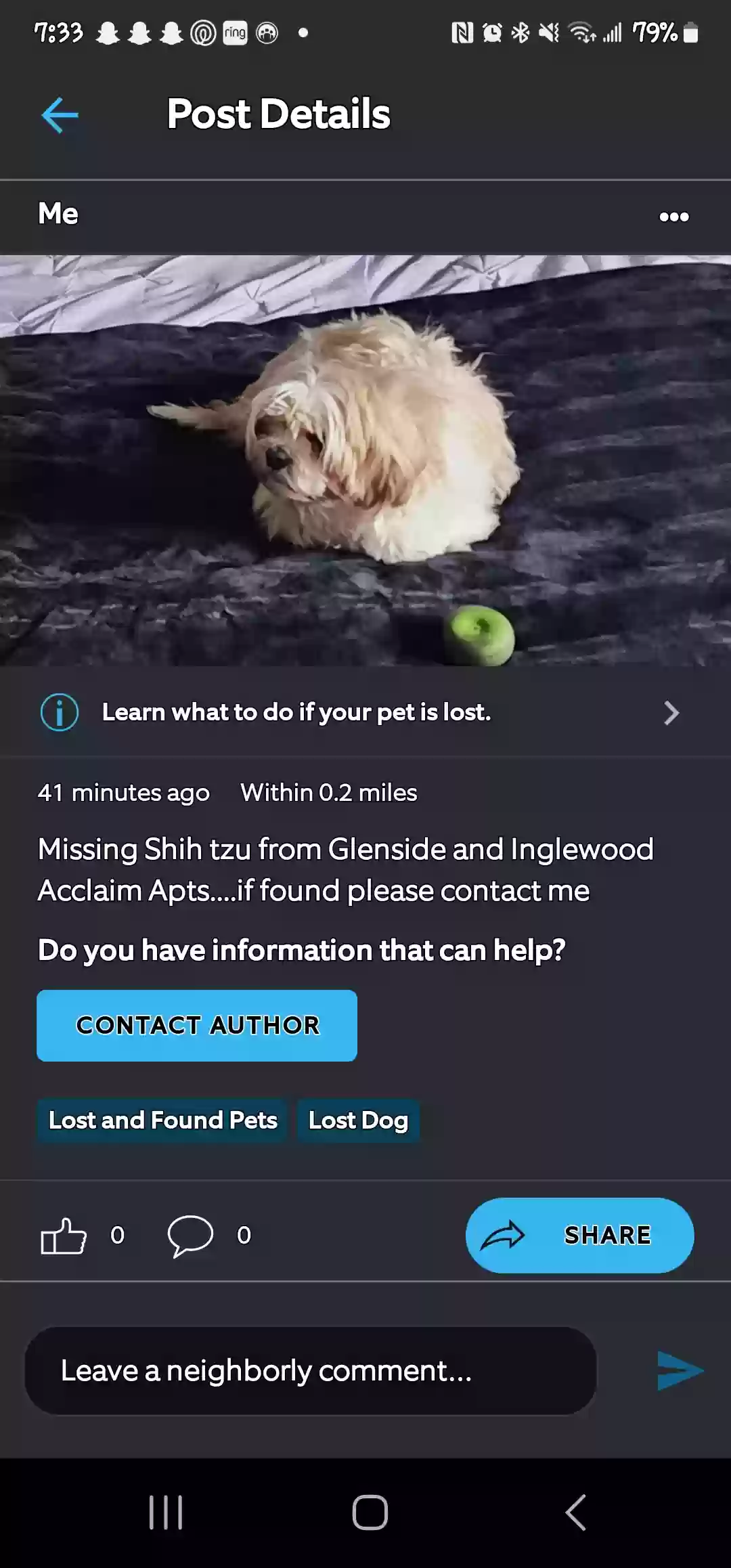Go to the home screen via navigation bar
The width and height of the screenshot is (731, 1568).
[x=370, y=1512]
